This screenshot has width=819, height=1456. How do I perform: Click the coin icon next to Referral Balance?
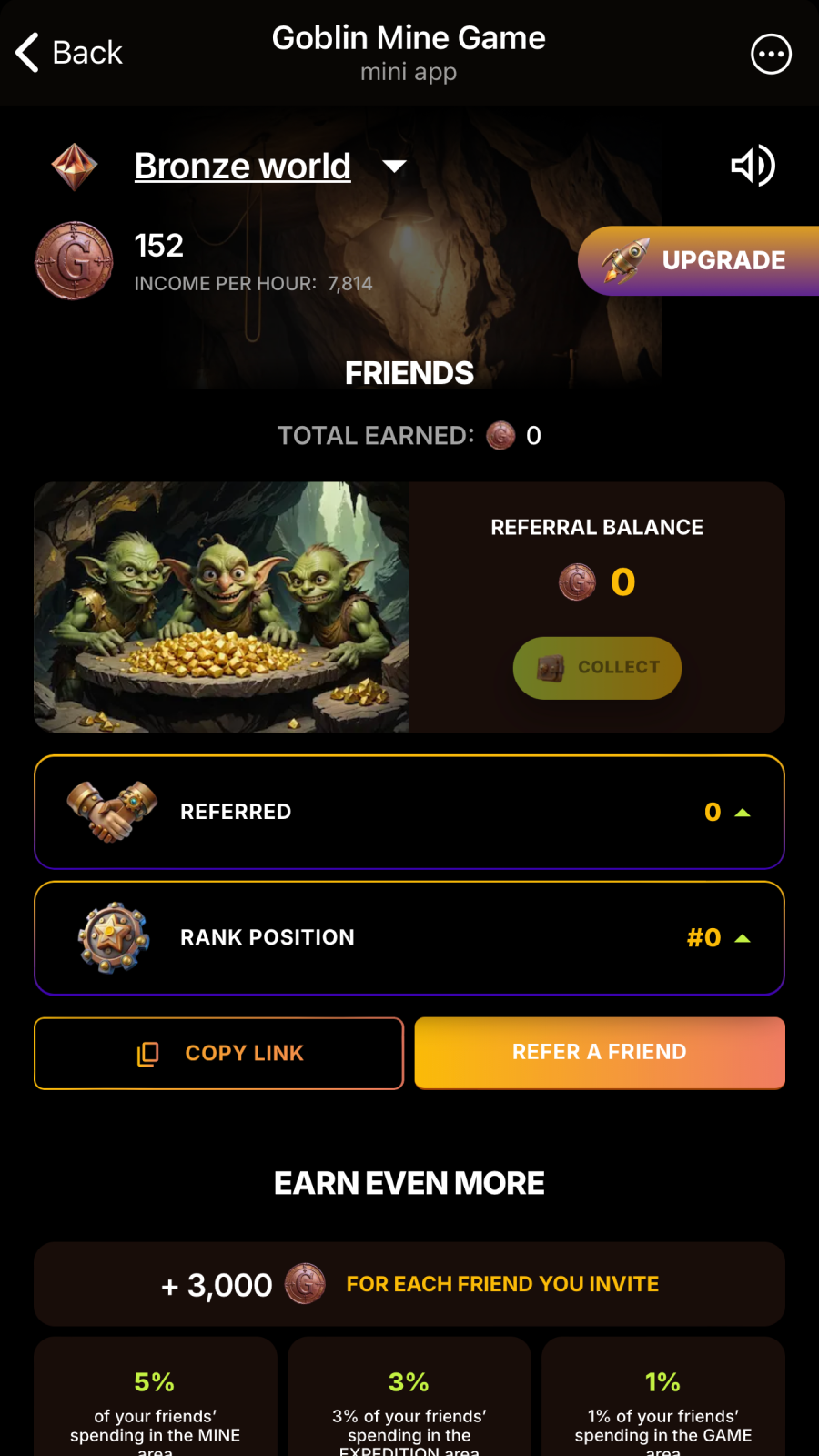pyautogui.click(x=575, y=581)
